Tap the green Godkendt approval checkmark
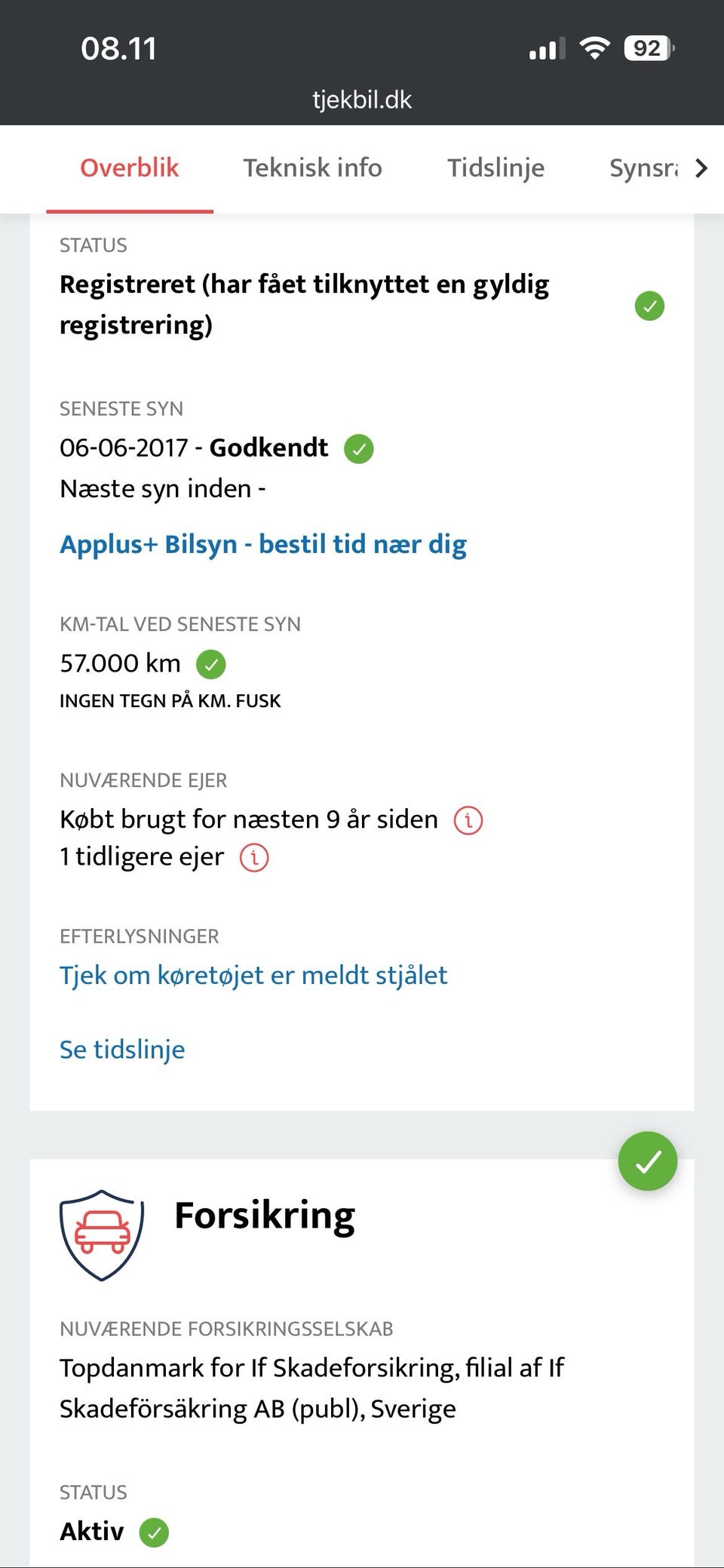Viewport: 724px width, 1568px height. [x=360, y=447]
